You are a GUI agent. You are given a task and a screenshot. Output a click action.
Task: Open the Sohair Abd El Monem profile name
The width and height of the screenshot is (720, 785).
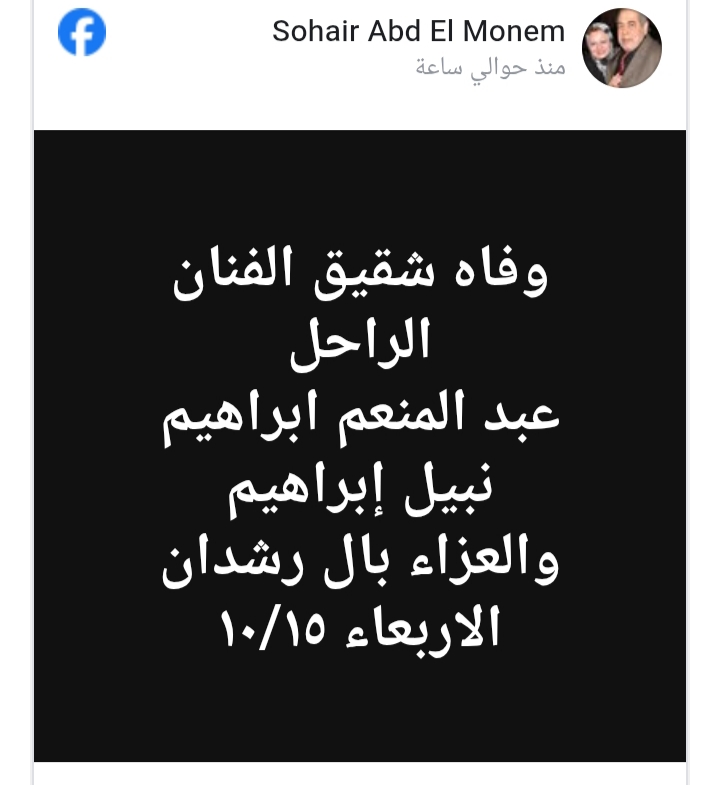coord(418,31)
